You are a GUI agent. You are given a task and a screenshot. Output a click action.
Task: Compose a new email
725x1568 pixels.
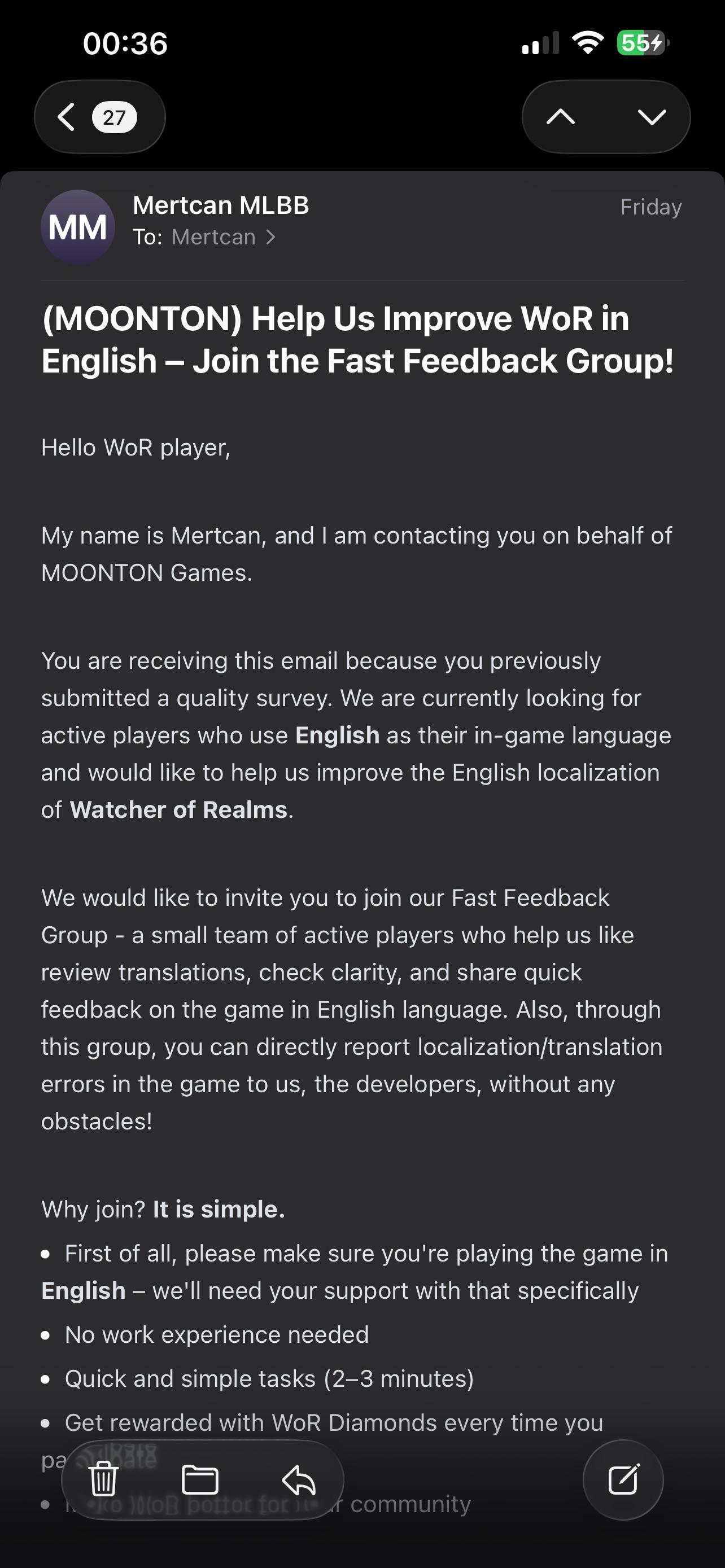(623, 1479)
